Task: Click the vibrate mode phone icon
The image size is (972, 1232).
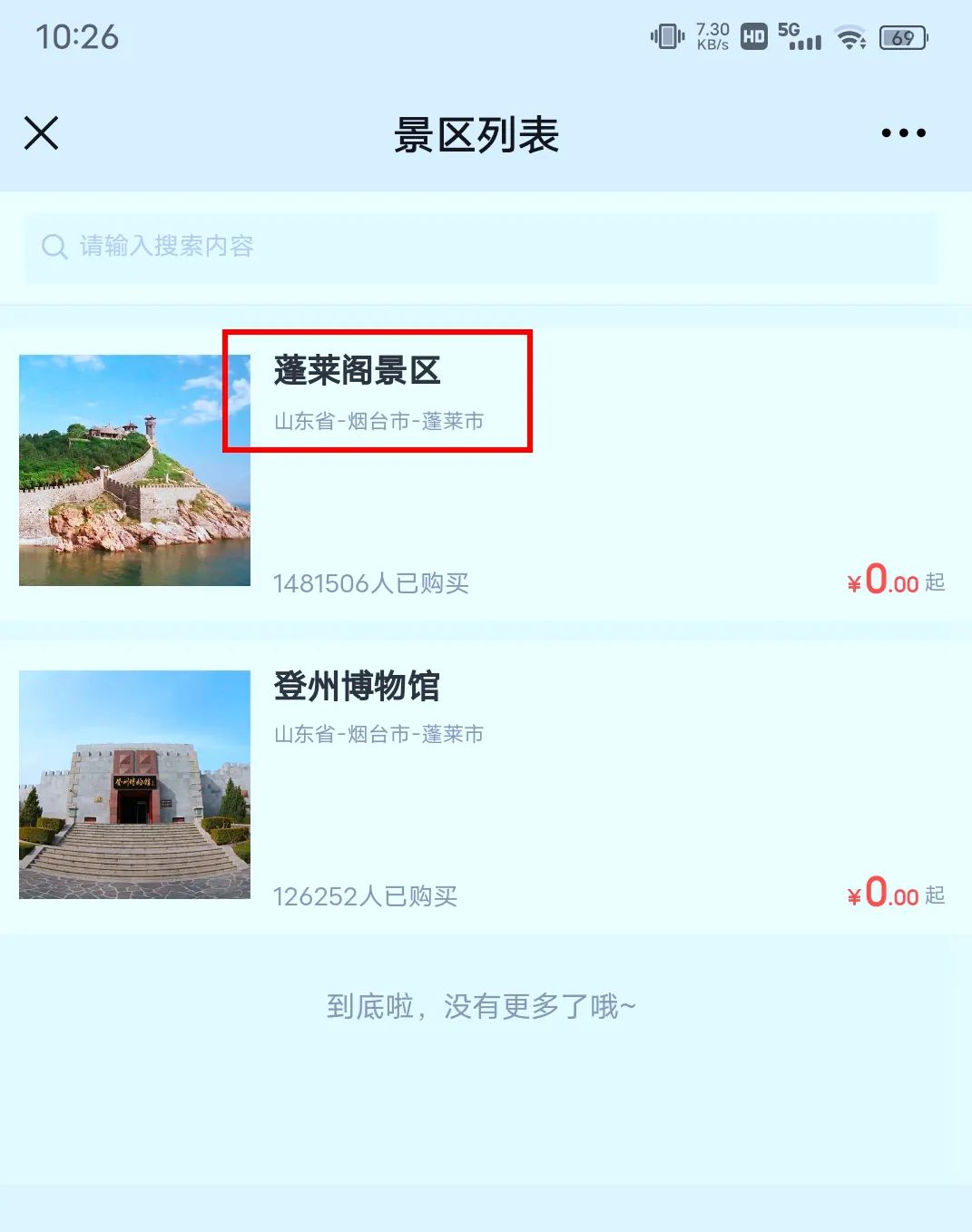Action: [x=667, y=36]
